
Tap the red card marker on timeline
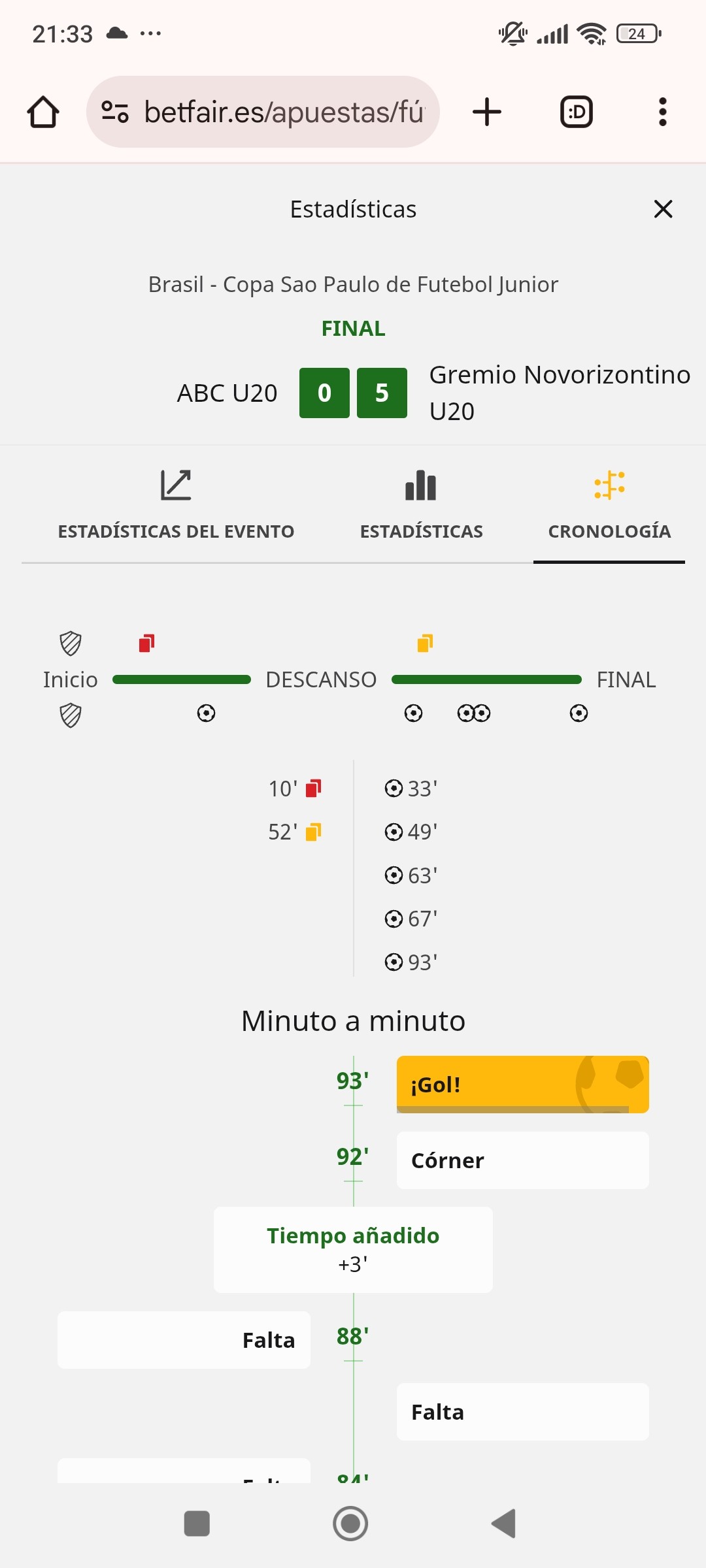[146, 644]
